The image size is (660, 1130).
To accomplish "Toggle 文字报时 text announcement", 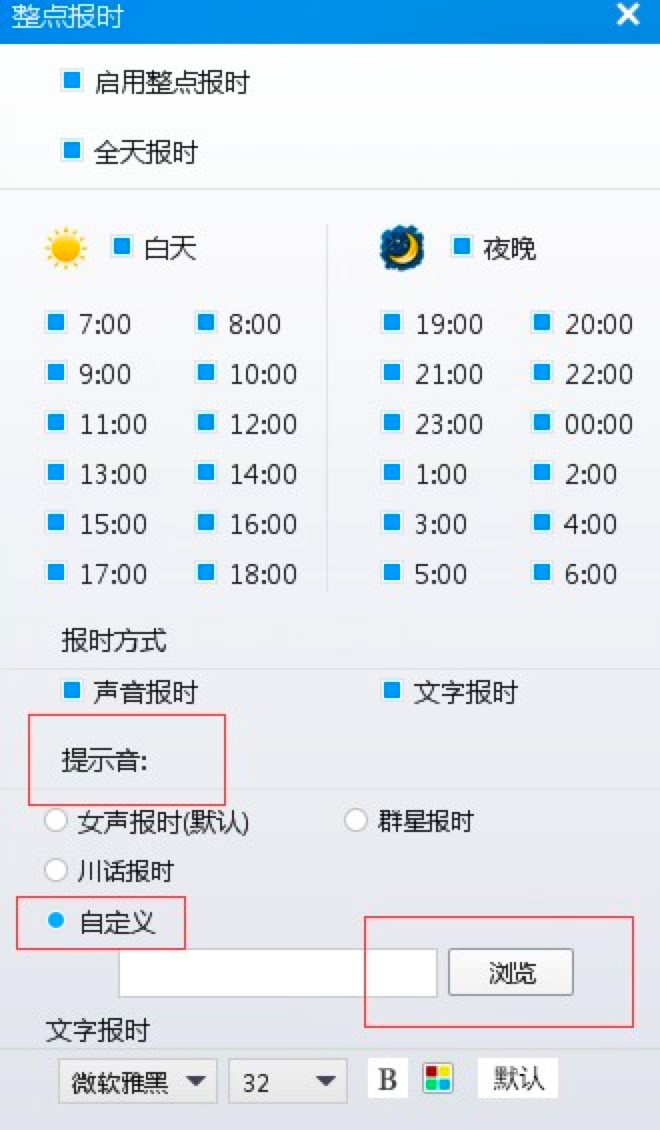I will coord(392,691).
